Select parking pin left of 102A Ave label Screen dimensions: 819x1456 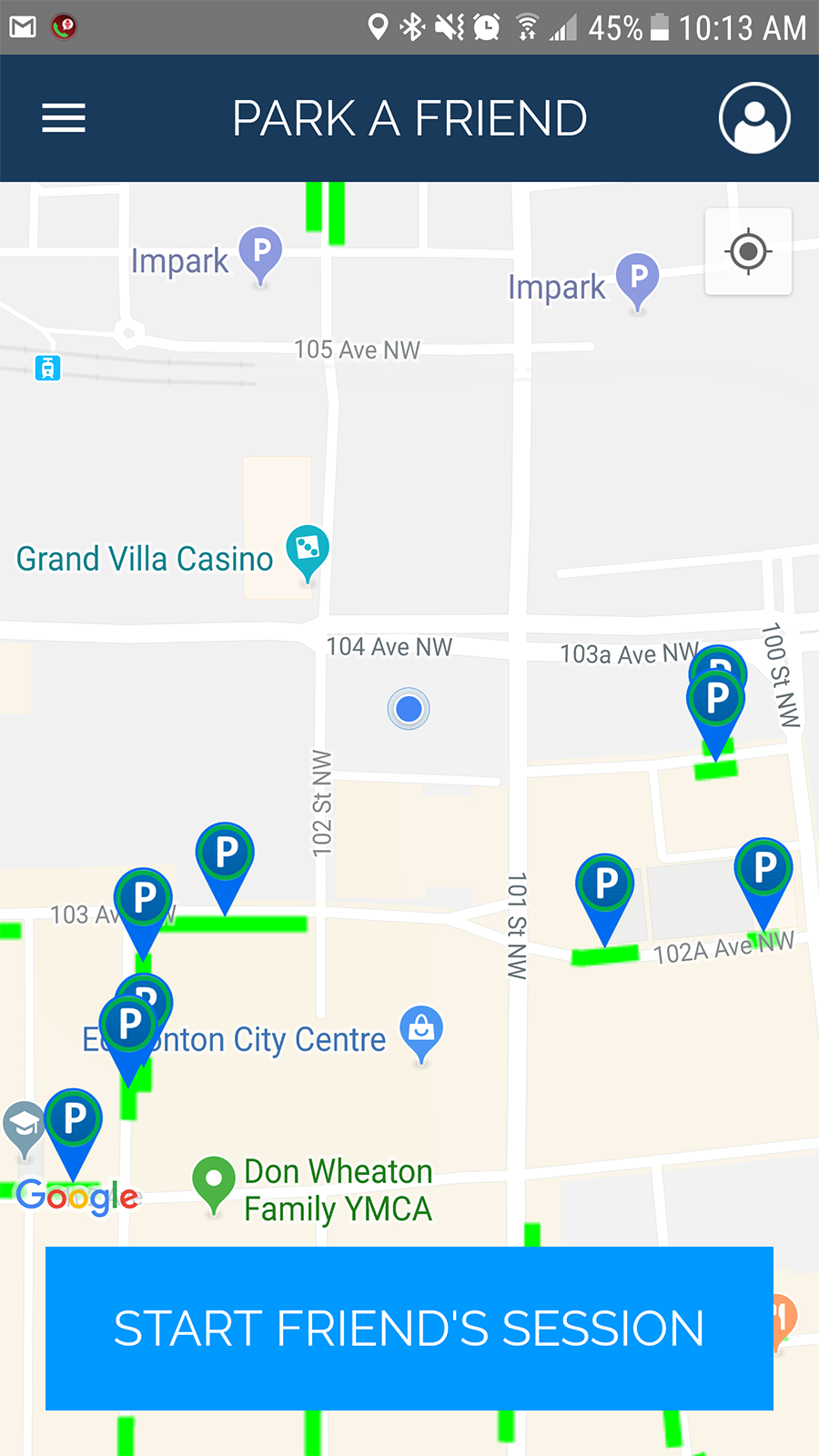point(605,885)
